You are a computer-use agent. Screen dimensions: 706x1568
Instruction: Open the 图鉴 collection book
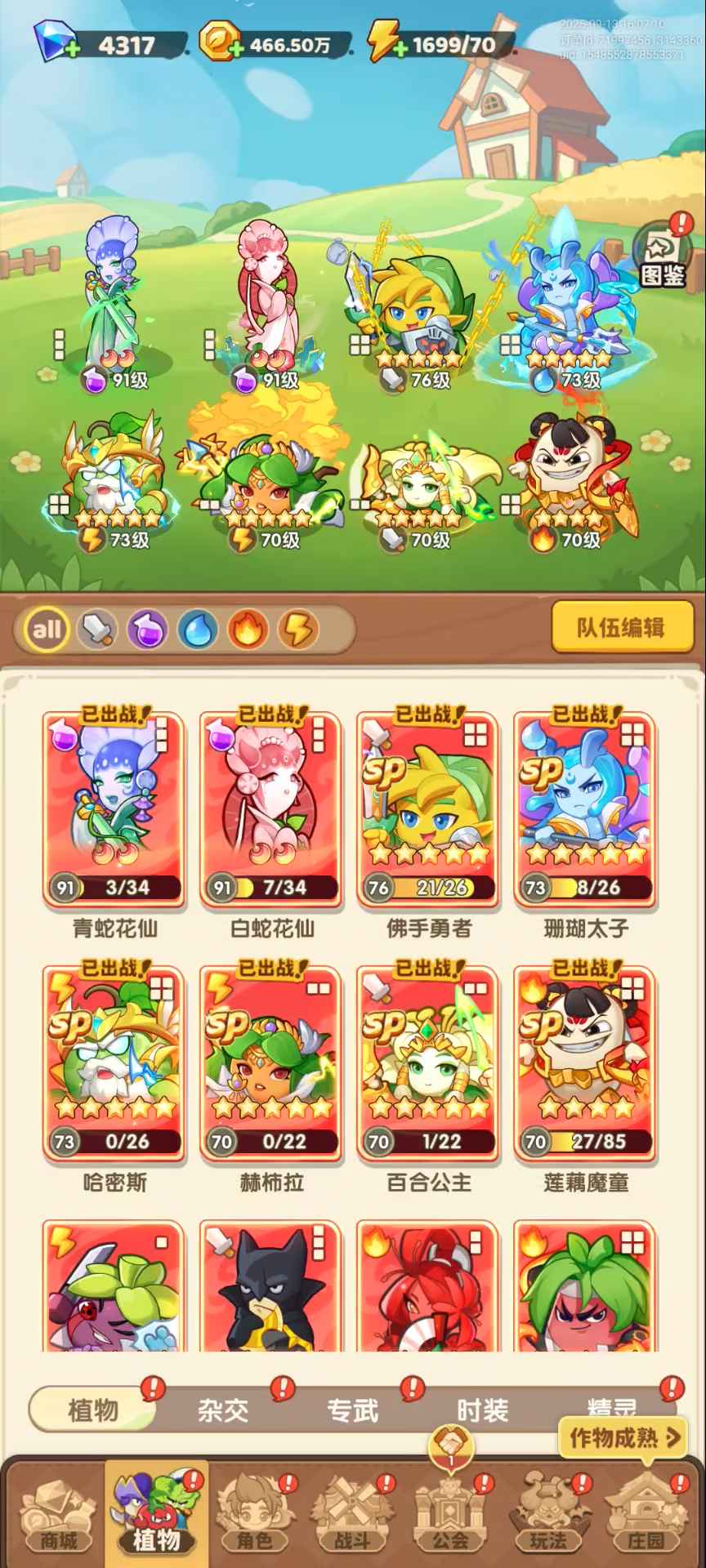coord(661,255)
